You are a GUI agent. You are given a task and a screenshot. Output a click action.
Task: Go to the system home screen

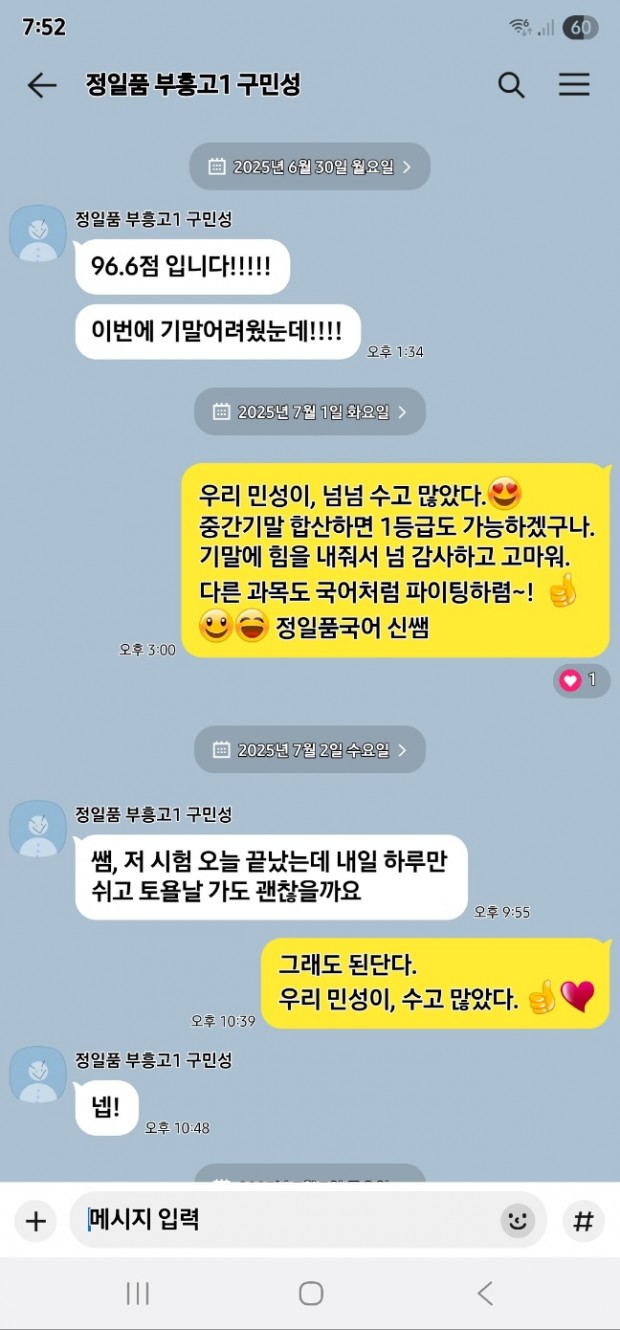[311, 1293]
